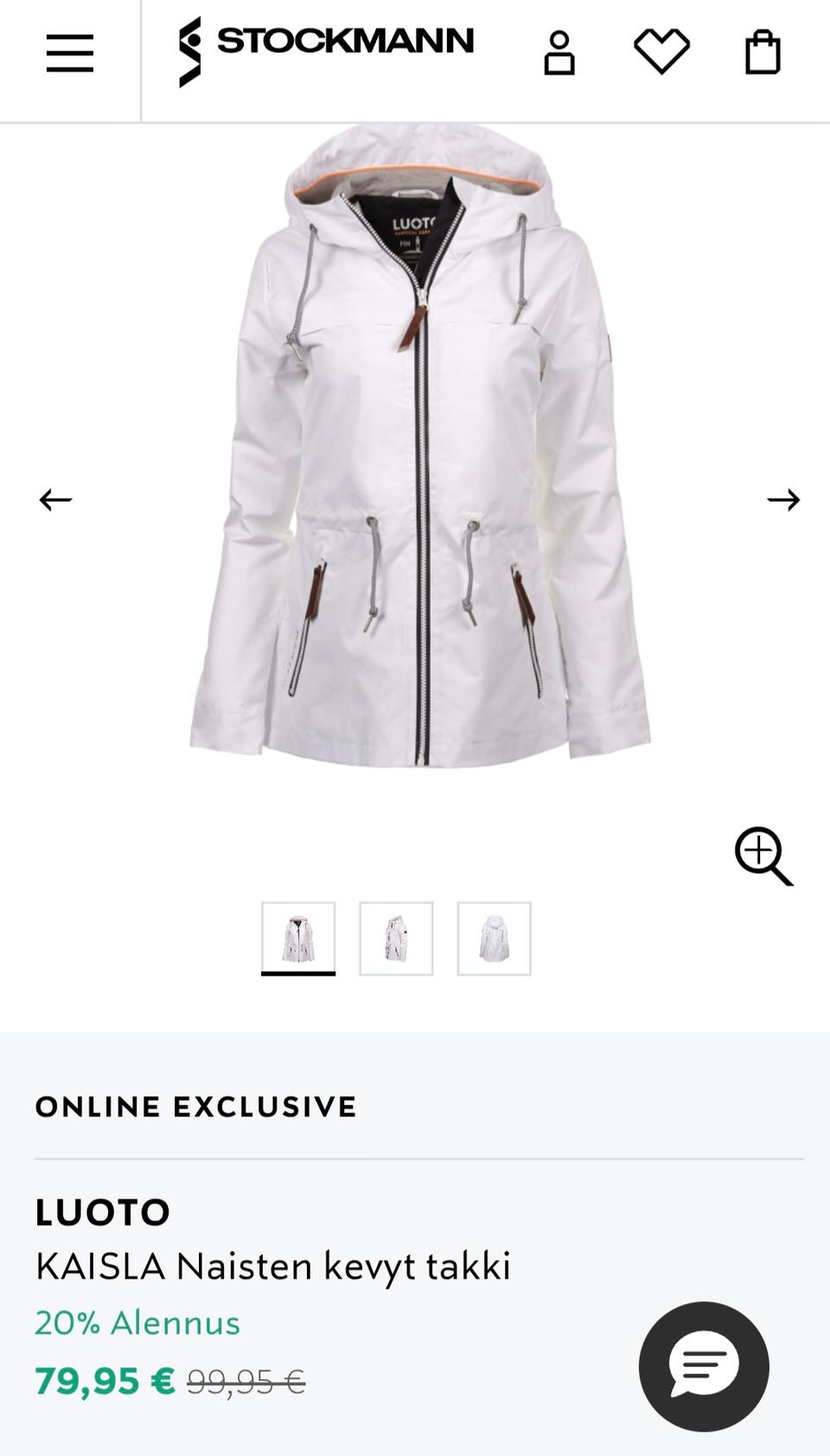Select the third jacket thumbnail

pyautogui.click(x=494, y=939)
